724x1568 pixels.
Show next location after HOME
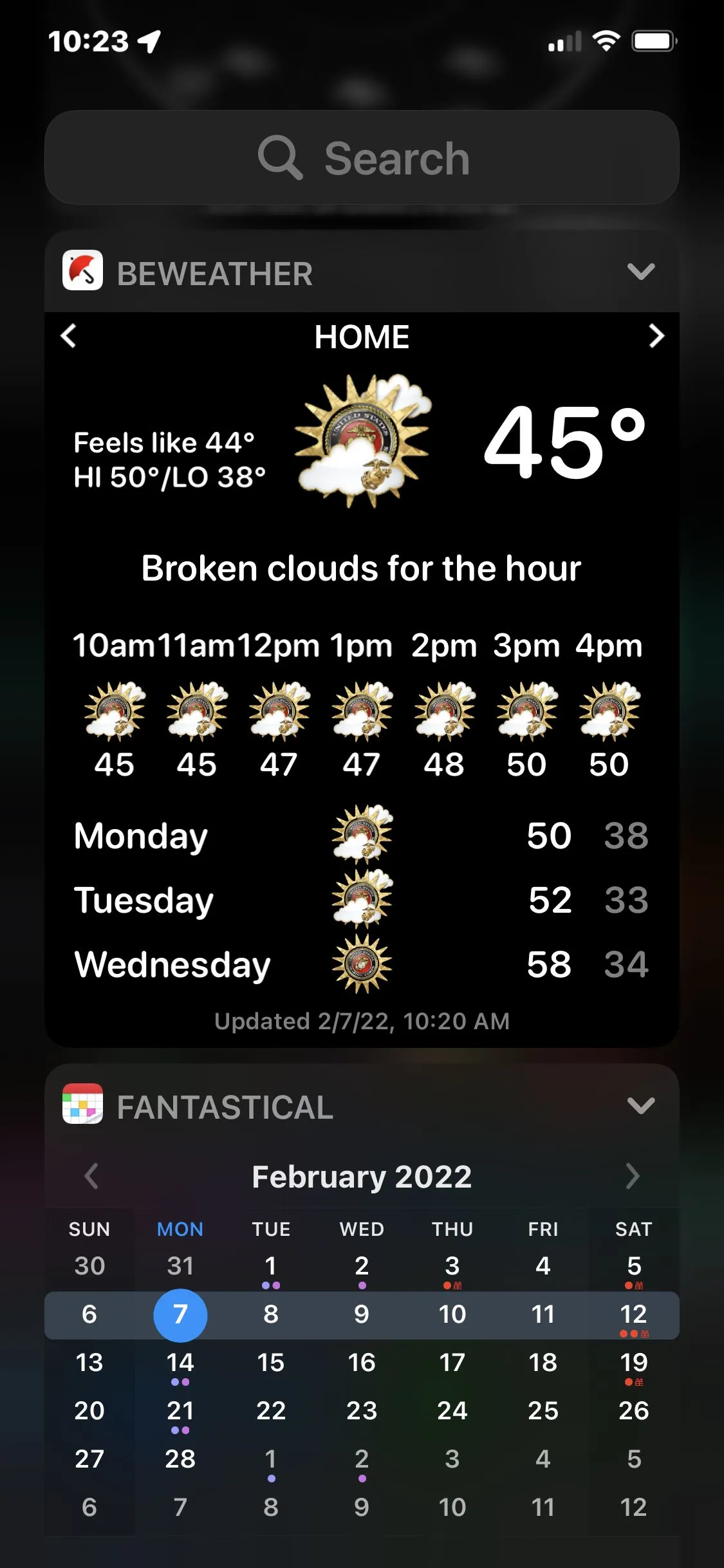click(x=655, y=336)
